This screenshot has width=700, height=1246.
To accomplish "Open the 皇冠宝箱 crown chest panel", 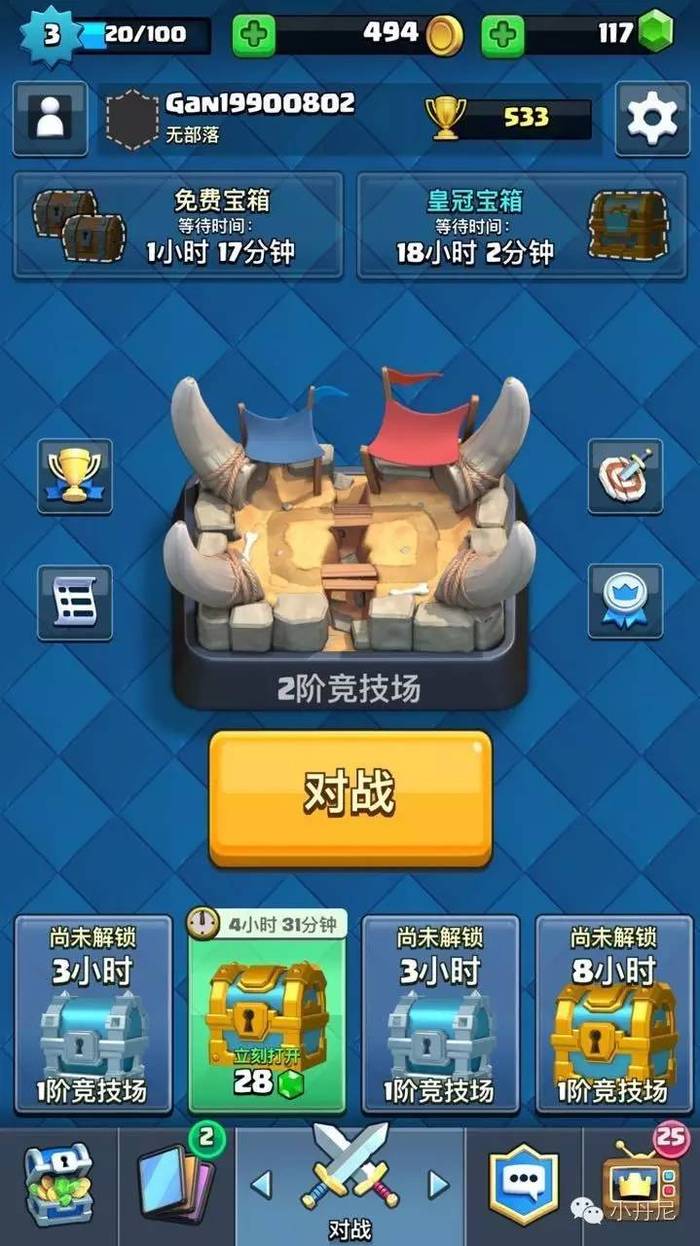I will point(523,225).
